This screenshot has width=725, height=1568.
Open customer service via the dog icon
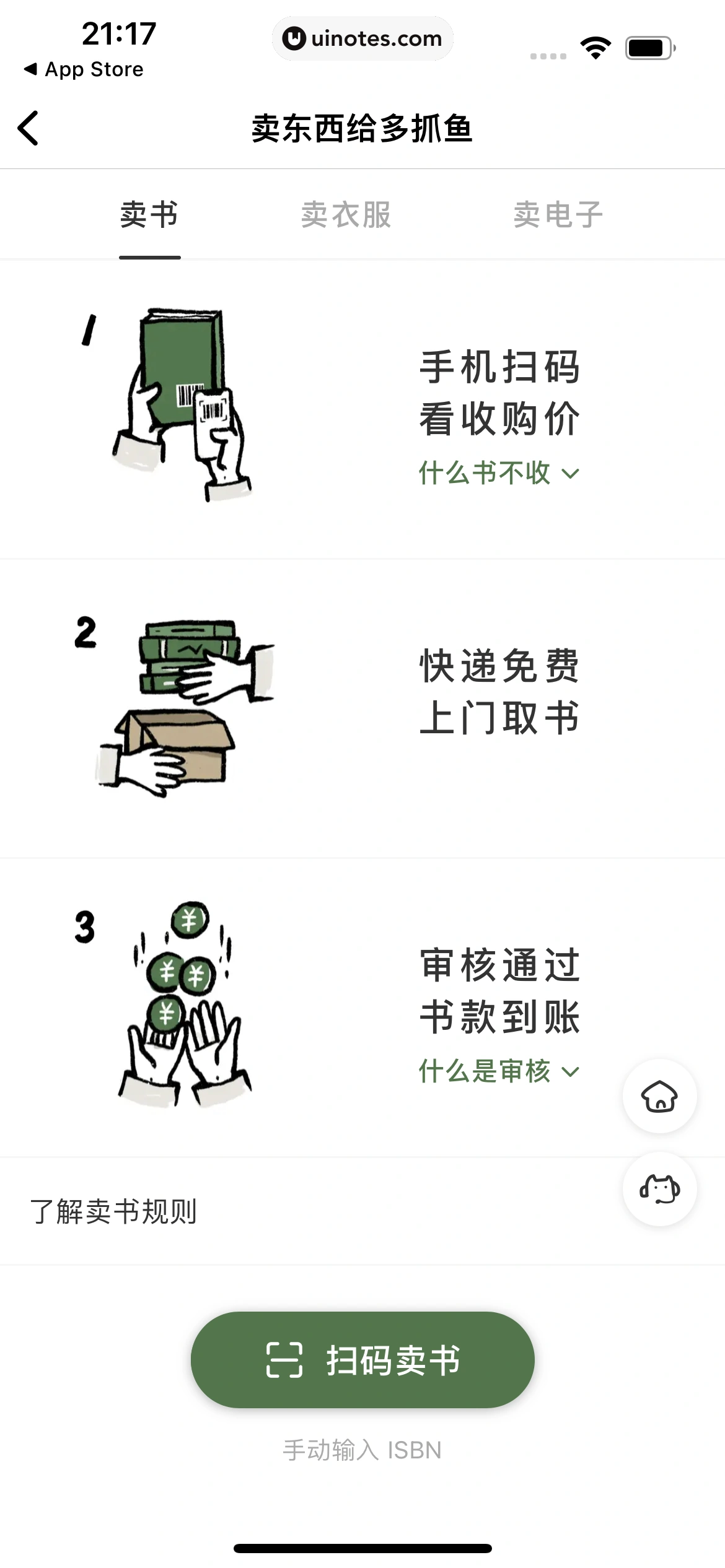(659, 1192)
